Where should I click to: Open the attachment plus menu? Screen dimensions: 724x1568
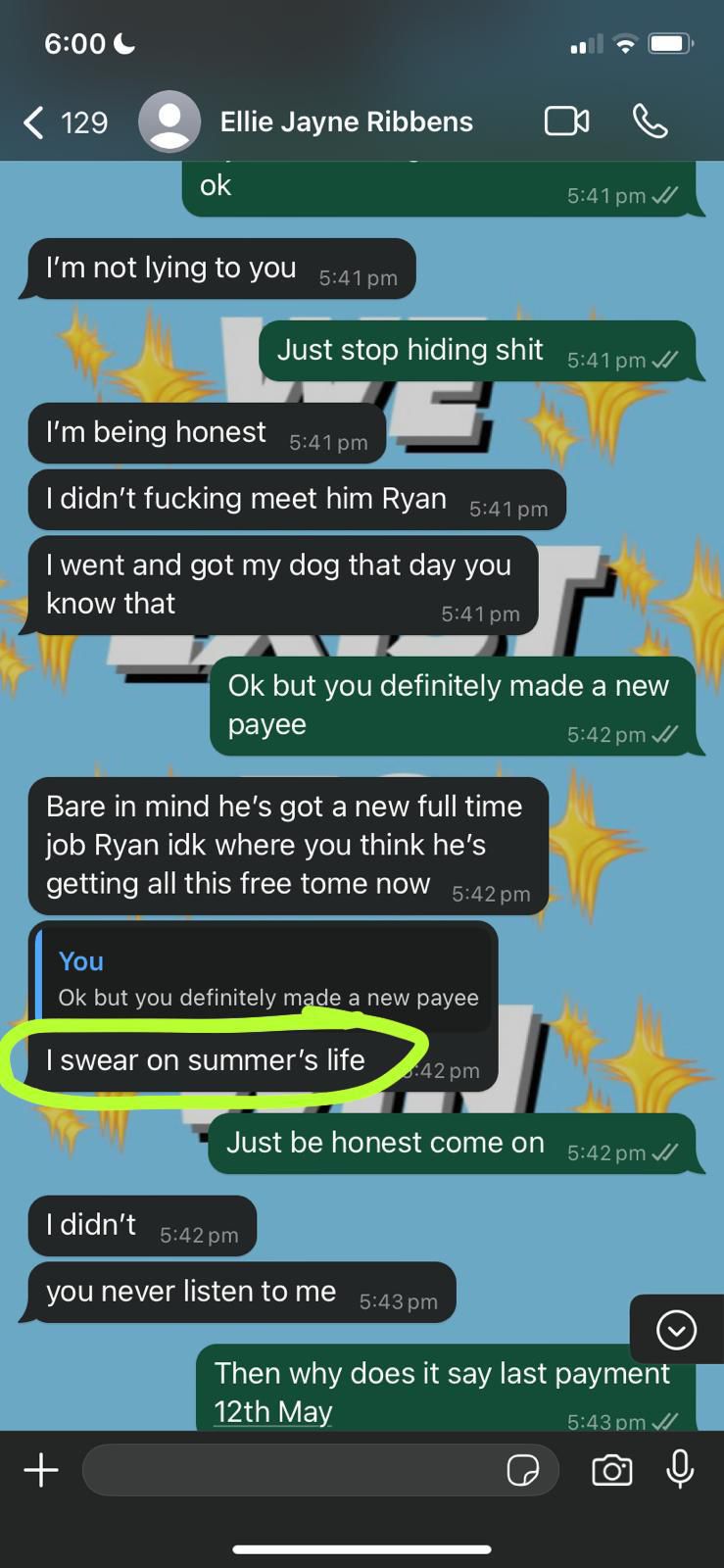(41, 1470)
